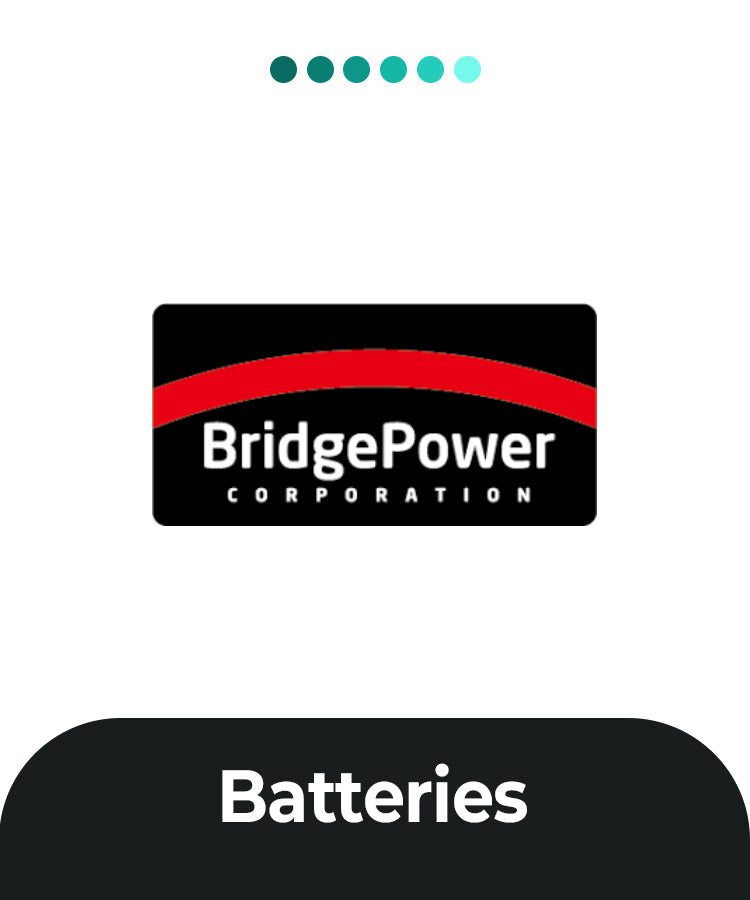
Task: Click the darkest pagination dot on the left
Action: 283,69
